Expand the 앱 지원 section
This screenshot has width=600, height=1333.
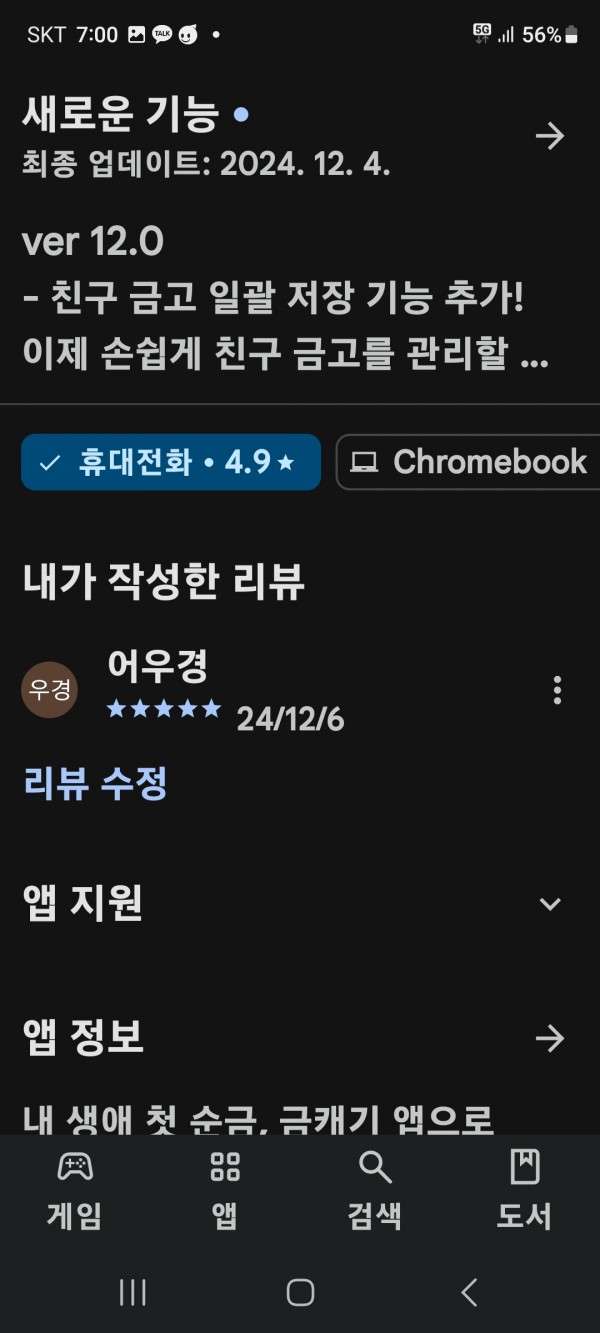coord(550,904)
